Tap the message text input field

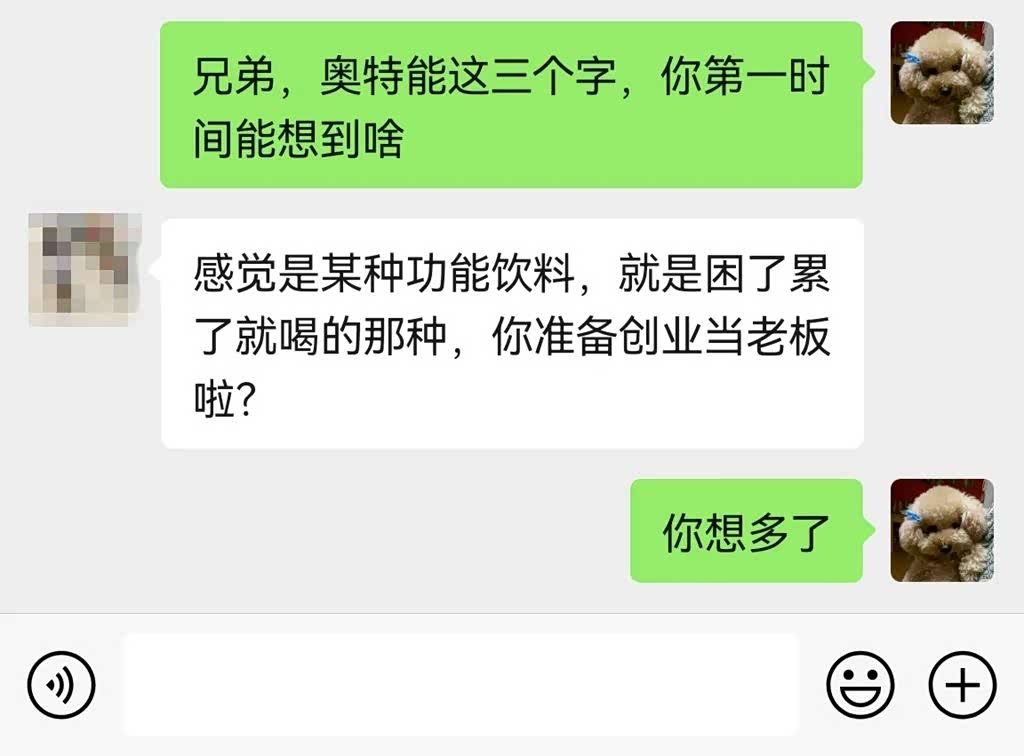coord(460,685)
